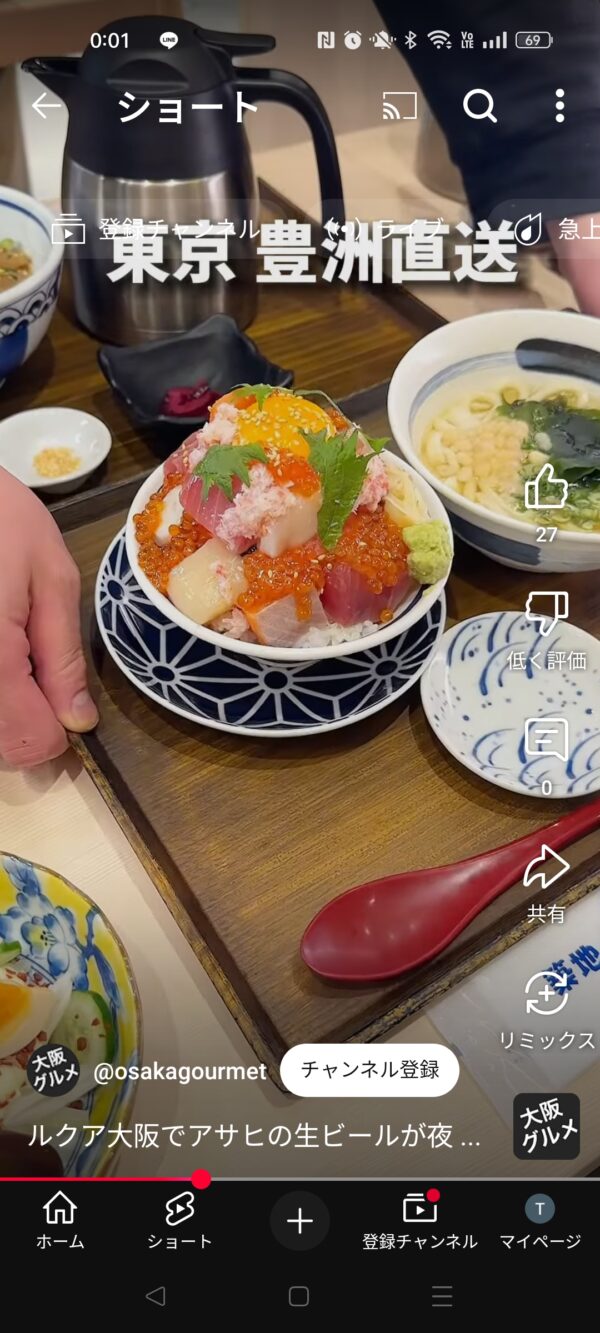The image size is (600, 1333).
Task: Switch to the ホーム tab
Action: [x=60, y=1220]
